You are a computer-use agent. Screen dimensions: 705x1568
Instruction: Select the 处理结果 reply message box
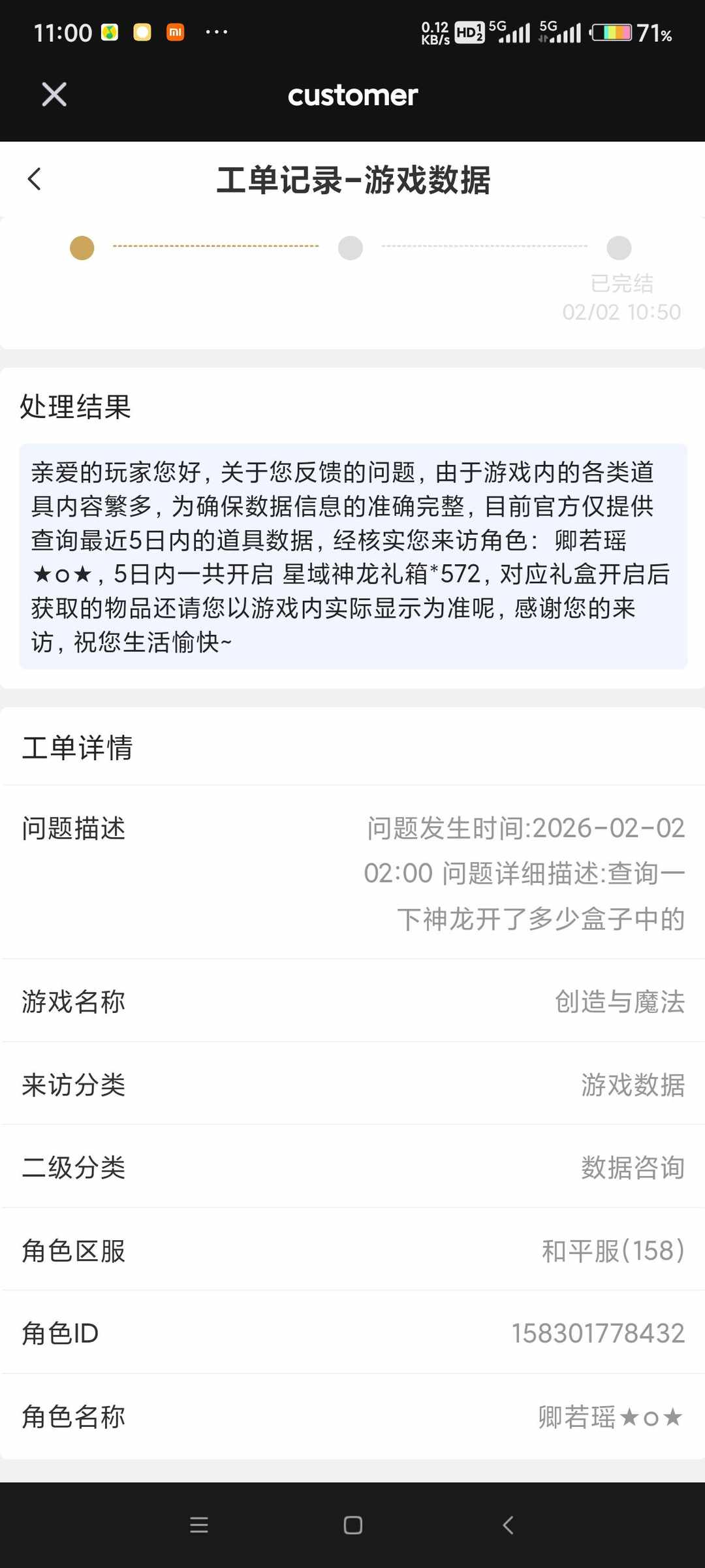[352, 558]
